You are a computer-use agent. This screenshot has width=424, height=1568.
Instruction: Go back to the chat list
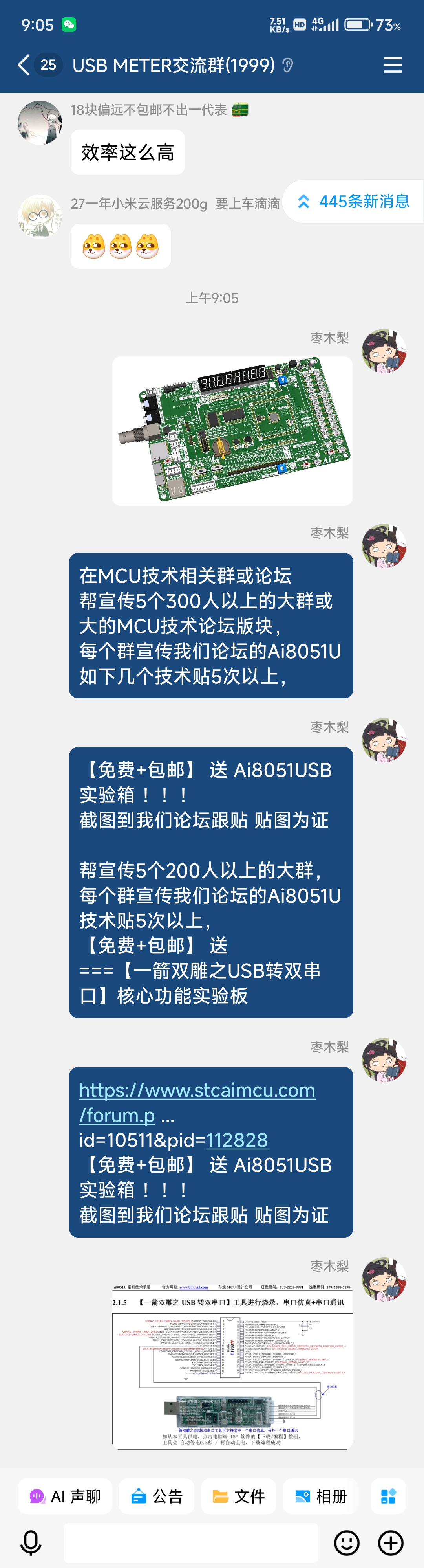point(24,65)
